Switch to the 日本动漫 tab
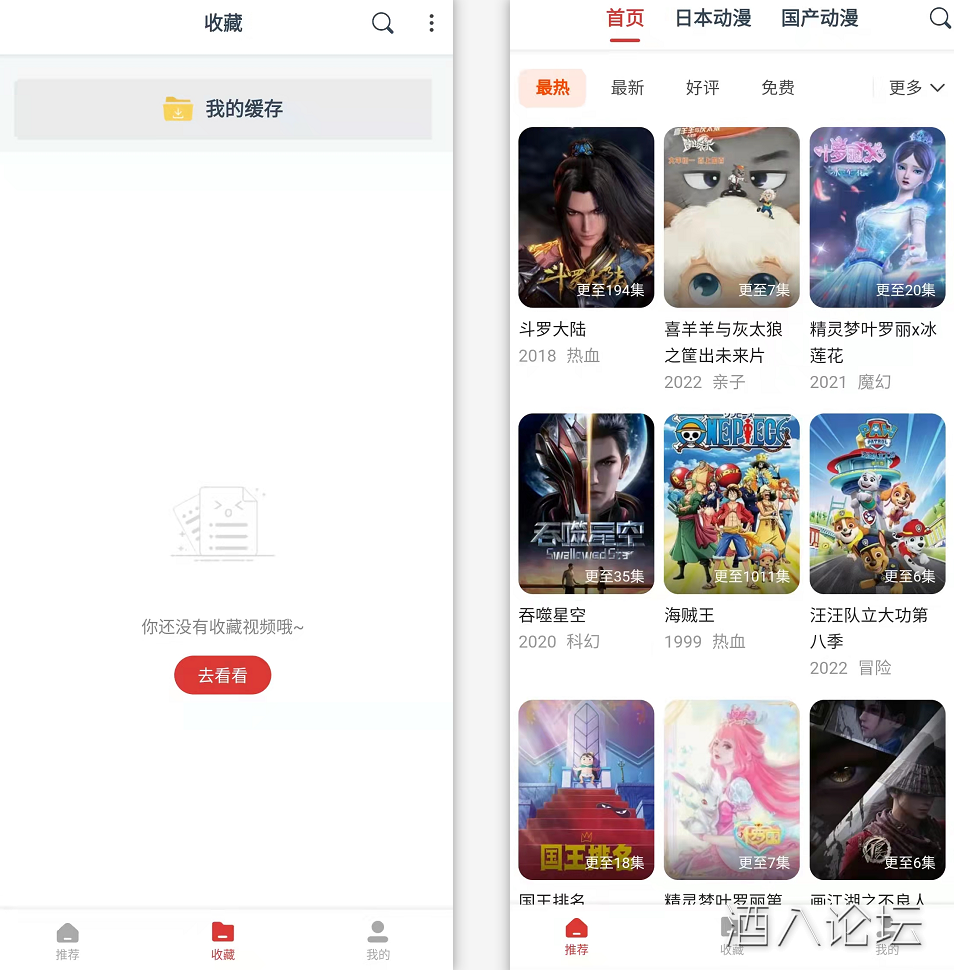The width and height of the screenshot is (954, 970). pyautogui.click(x=712, y=18)
